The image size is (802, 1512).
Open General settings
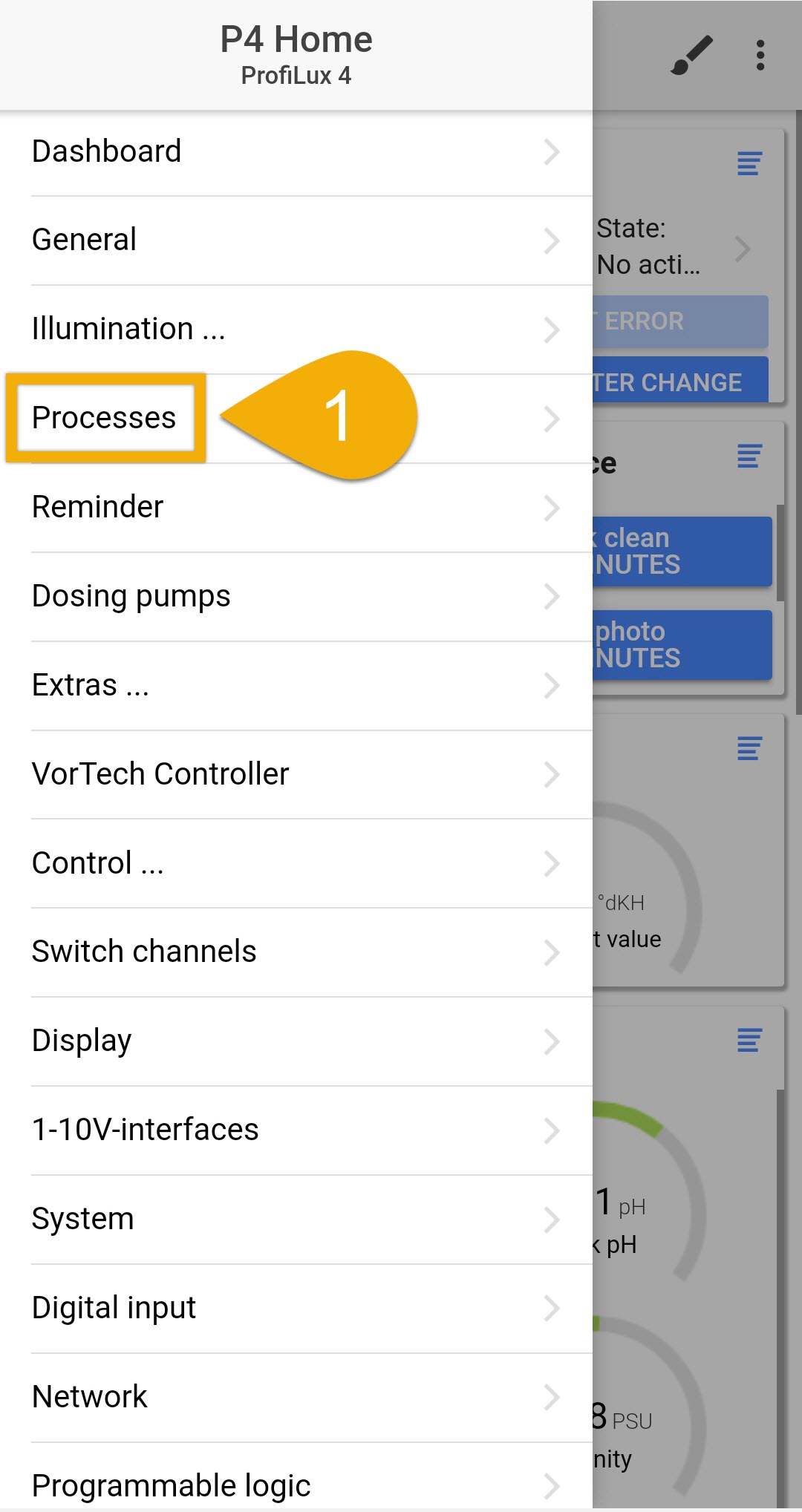click(296, 240)
